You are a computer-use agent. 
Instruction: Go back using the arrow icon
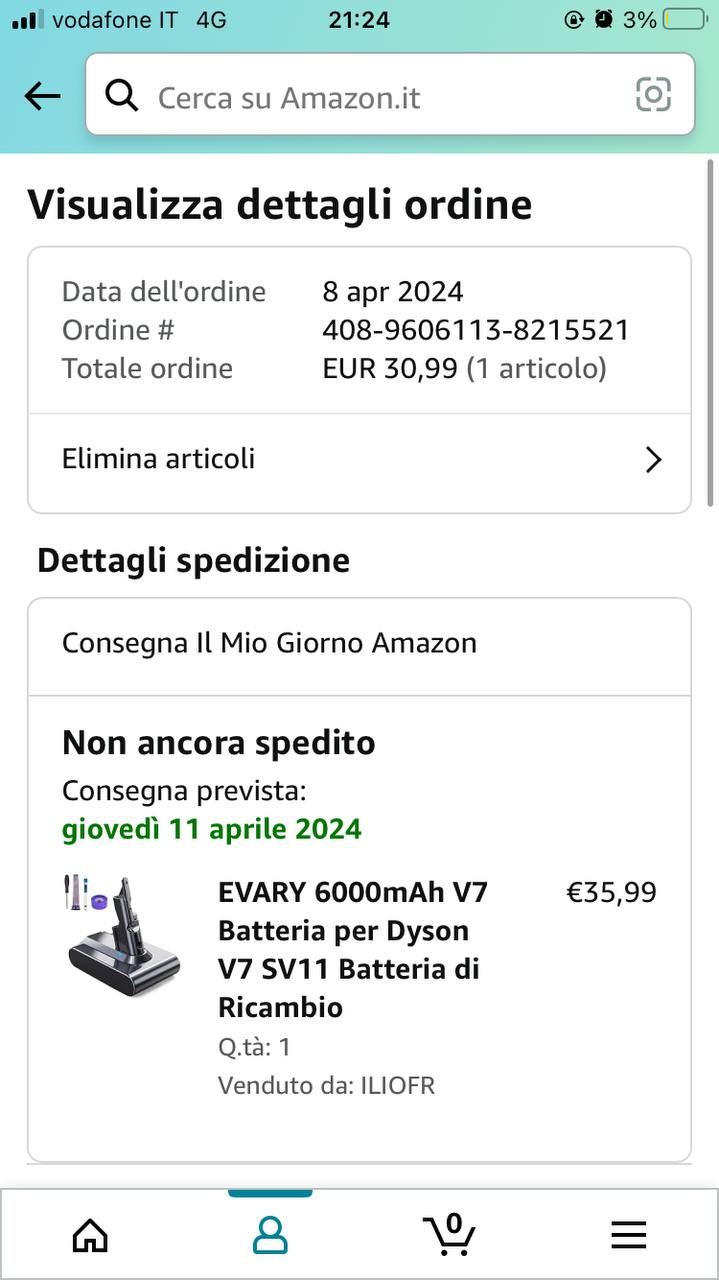click(42, 96)
